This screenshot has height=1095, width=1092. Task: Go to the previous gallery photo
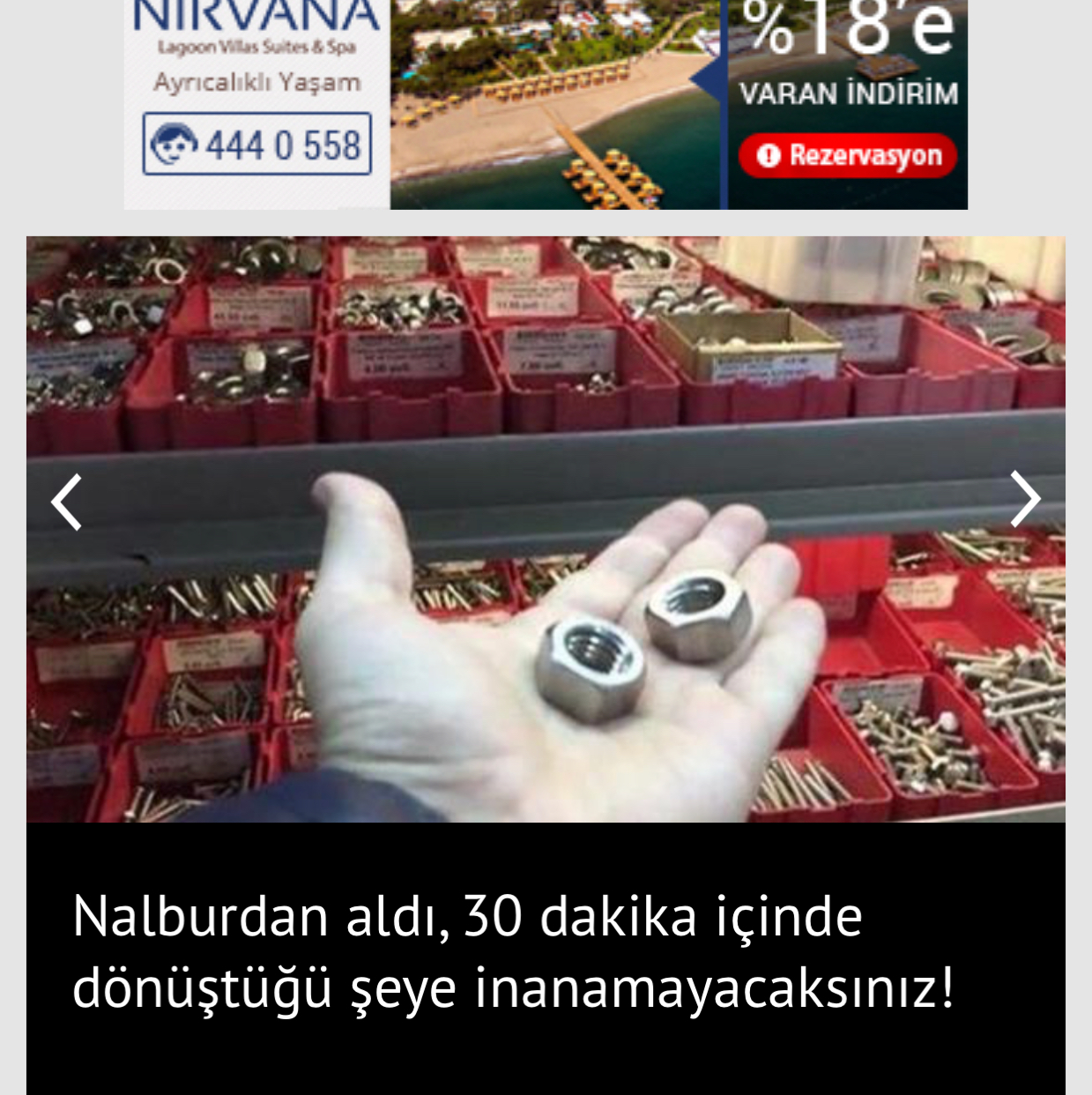[67, 502]
